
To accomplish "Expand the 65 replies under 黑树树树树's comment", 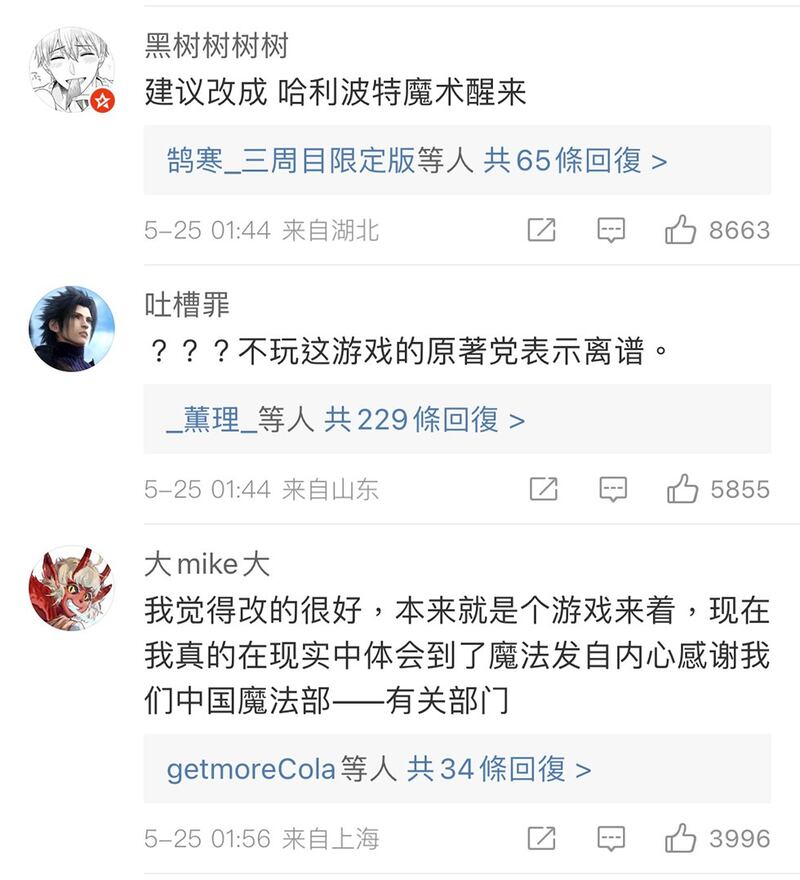I will click(x=416, y=160).
